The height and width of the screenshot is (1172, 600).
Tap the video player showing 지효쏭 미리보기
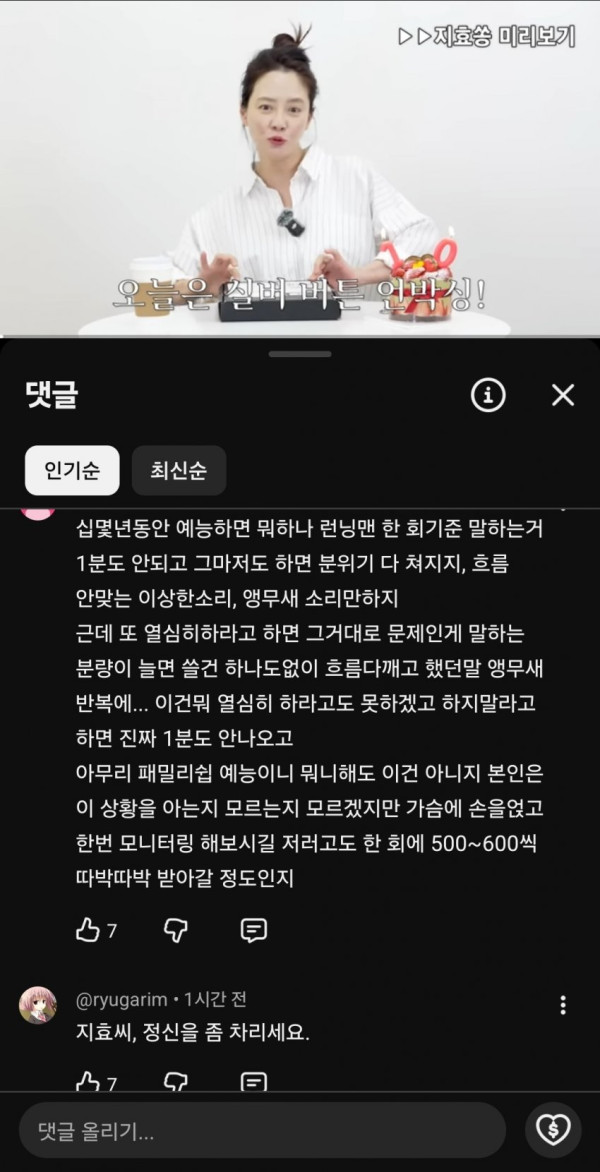click(x=300, y=168)
